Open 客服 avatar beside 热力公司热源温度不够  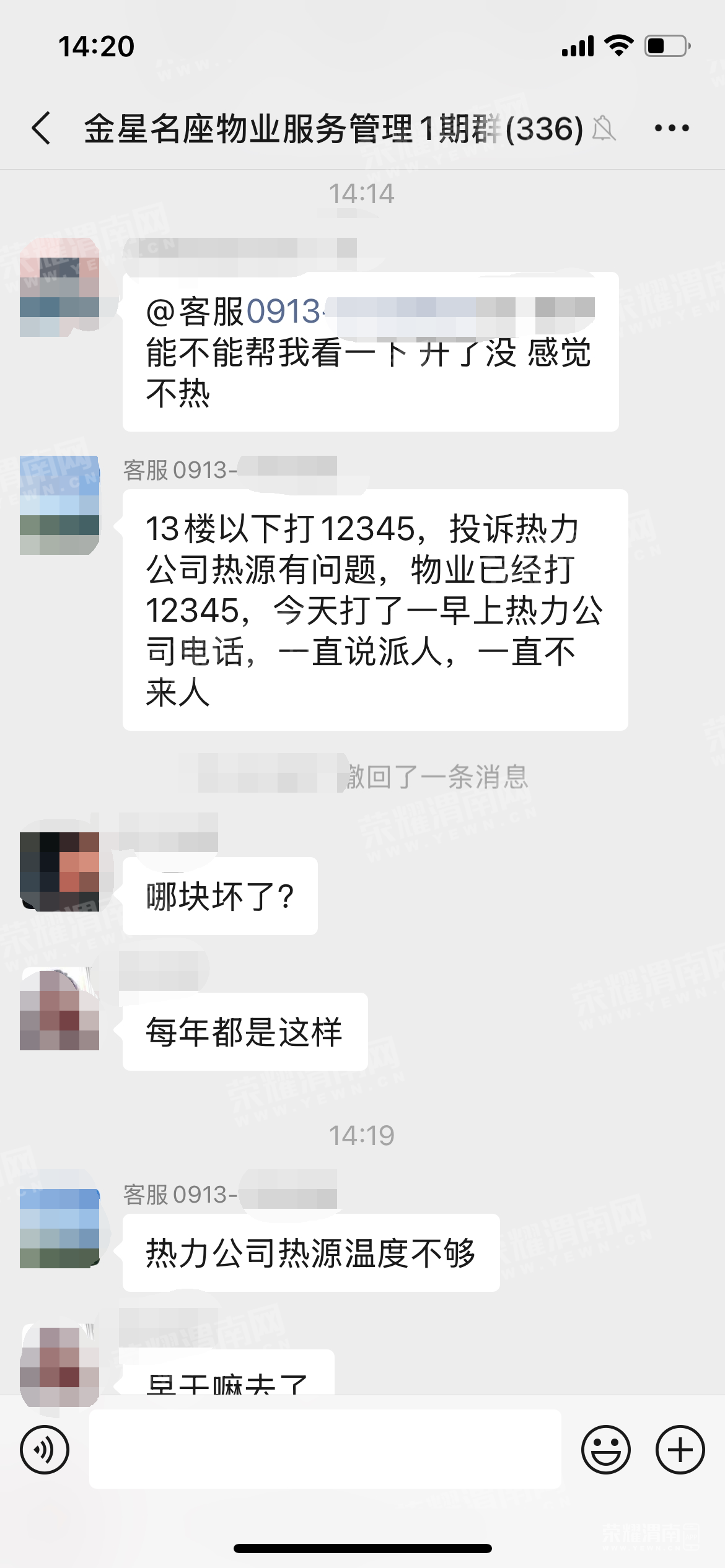59,1228
